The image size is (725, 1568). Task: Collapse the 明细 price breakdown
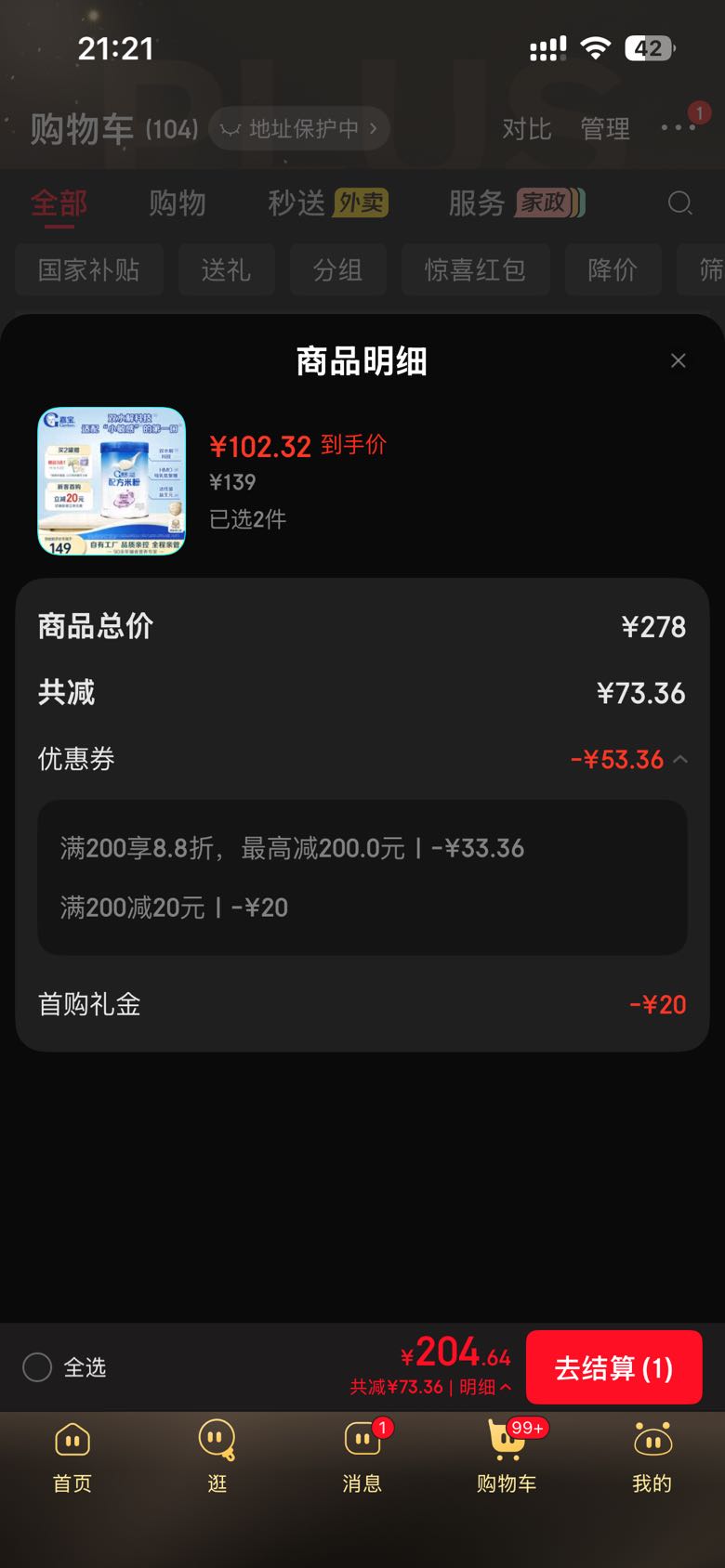tap(485, 1387)
